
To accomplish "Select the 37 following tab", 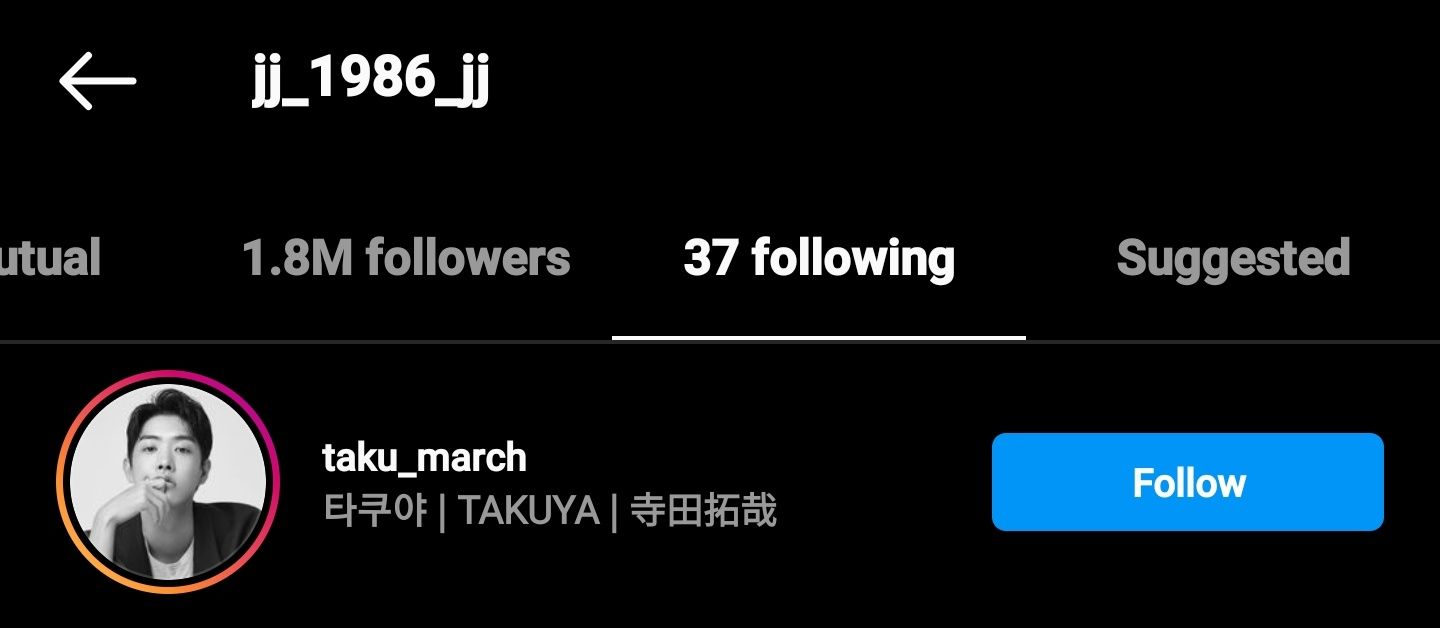I will pyautogui.click(x=819, y=259).
